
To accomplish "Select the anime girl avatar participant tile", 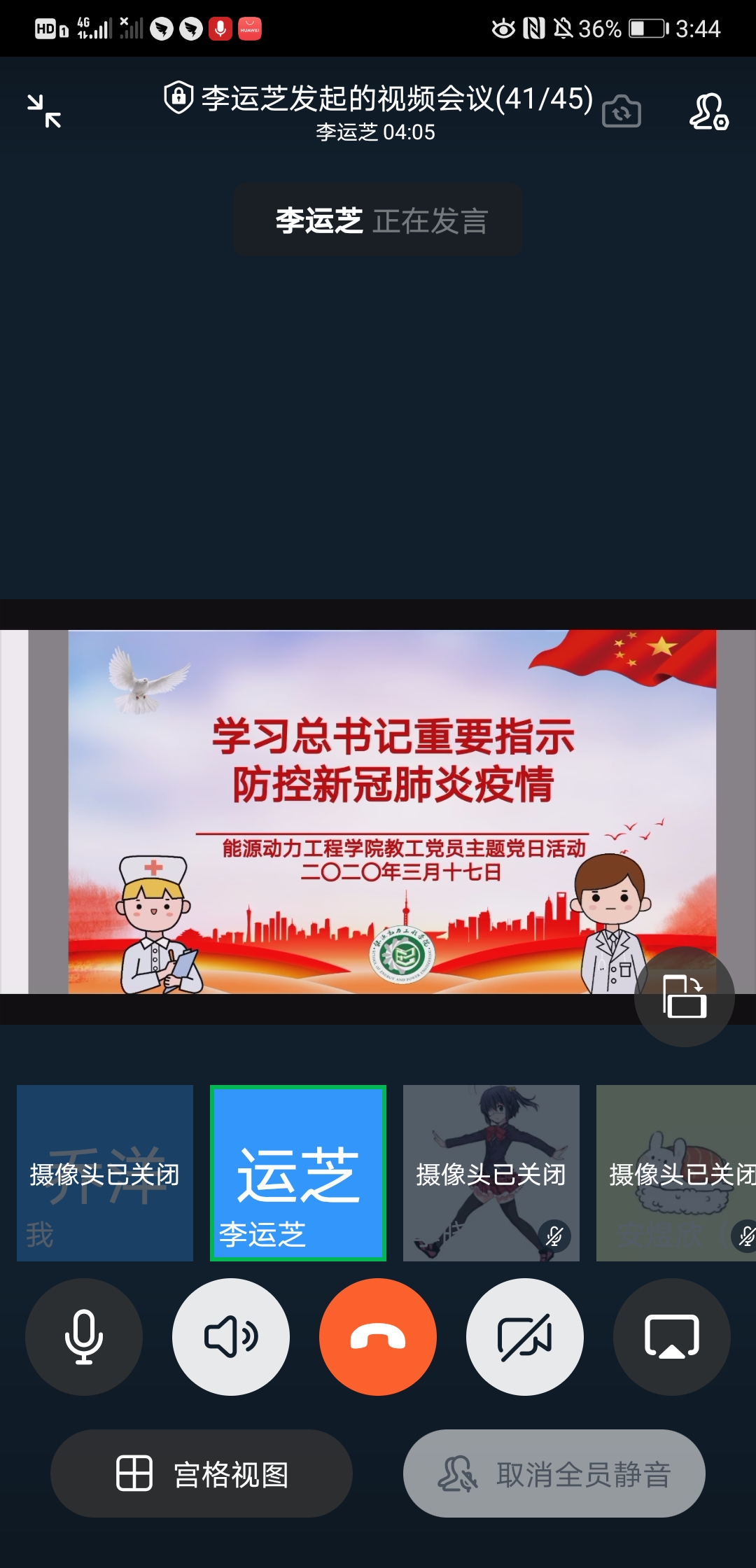I will point(491,1173).
